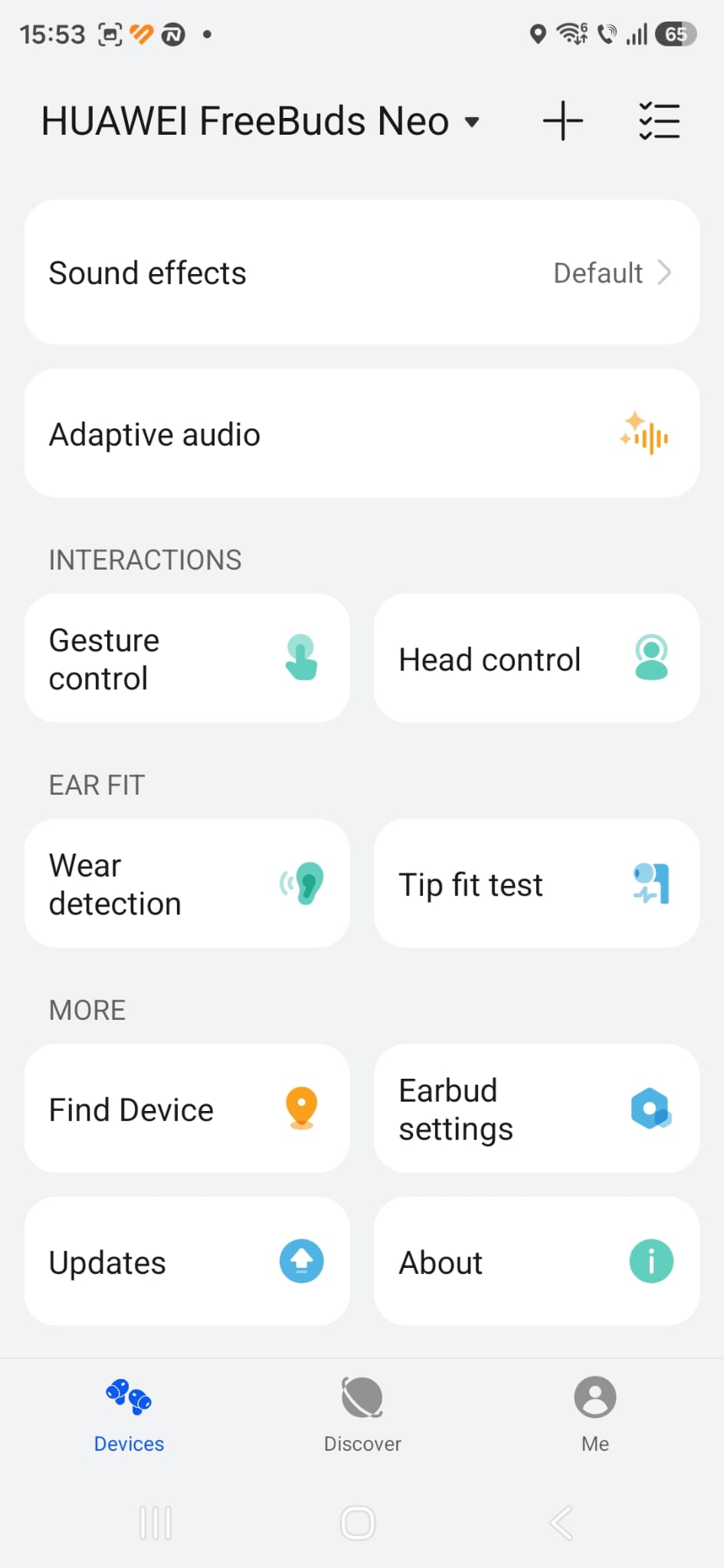Open Wear detection
Viewport: 724px width, 1568px height.
coord(187,884)
